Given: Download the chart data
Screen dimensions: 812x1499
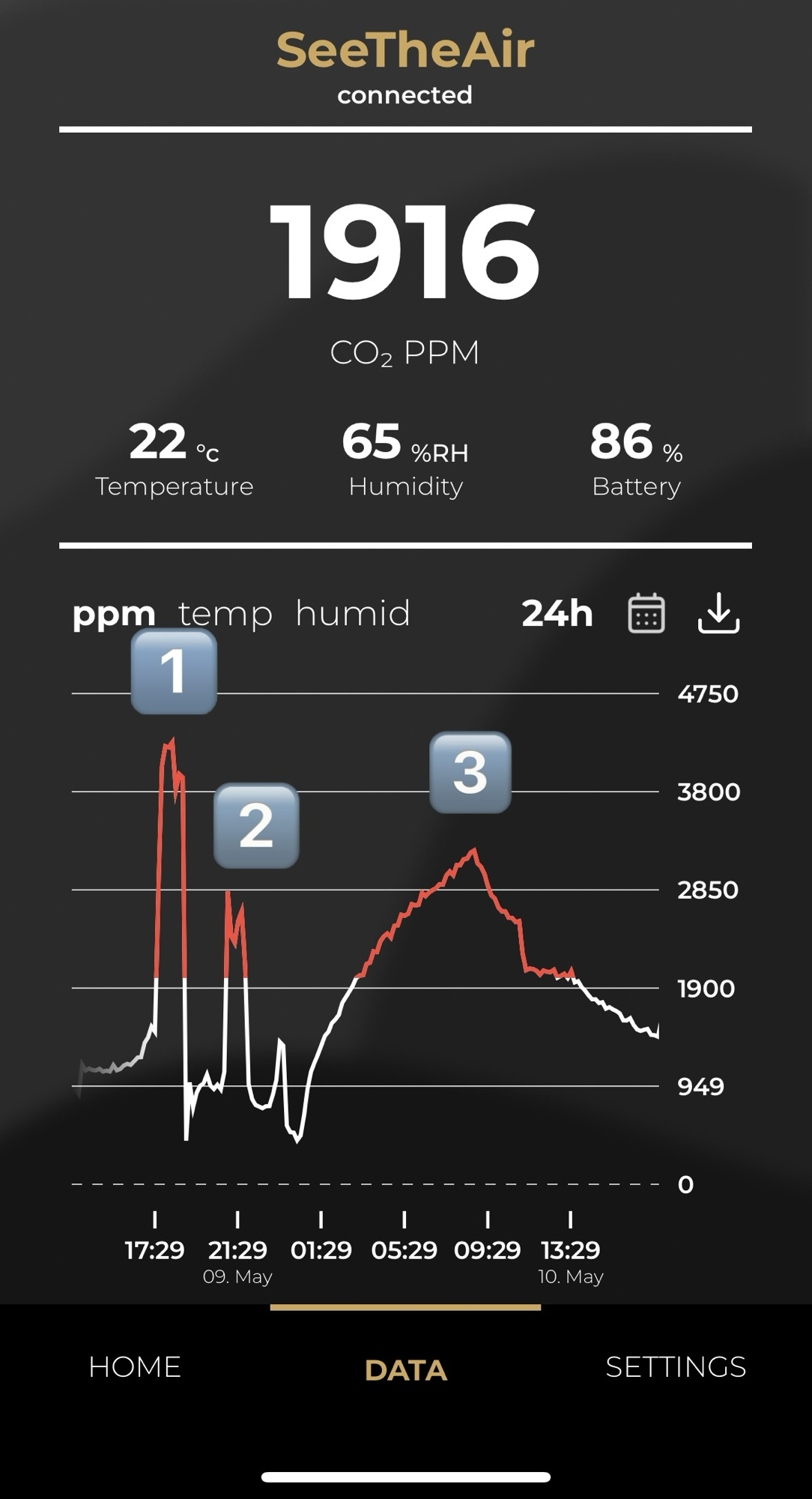Looking at the screenshot, I should click(x=718, y=613).
